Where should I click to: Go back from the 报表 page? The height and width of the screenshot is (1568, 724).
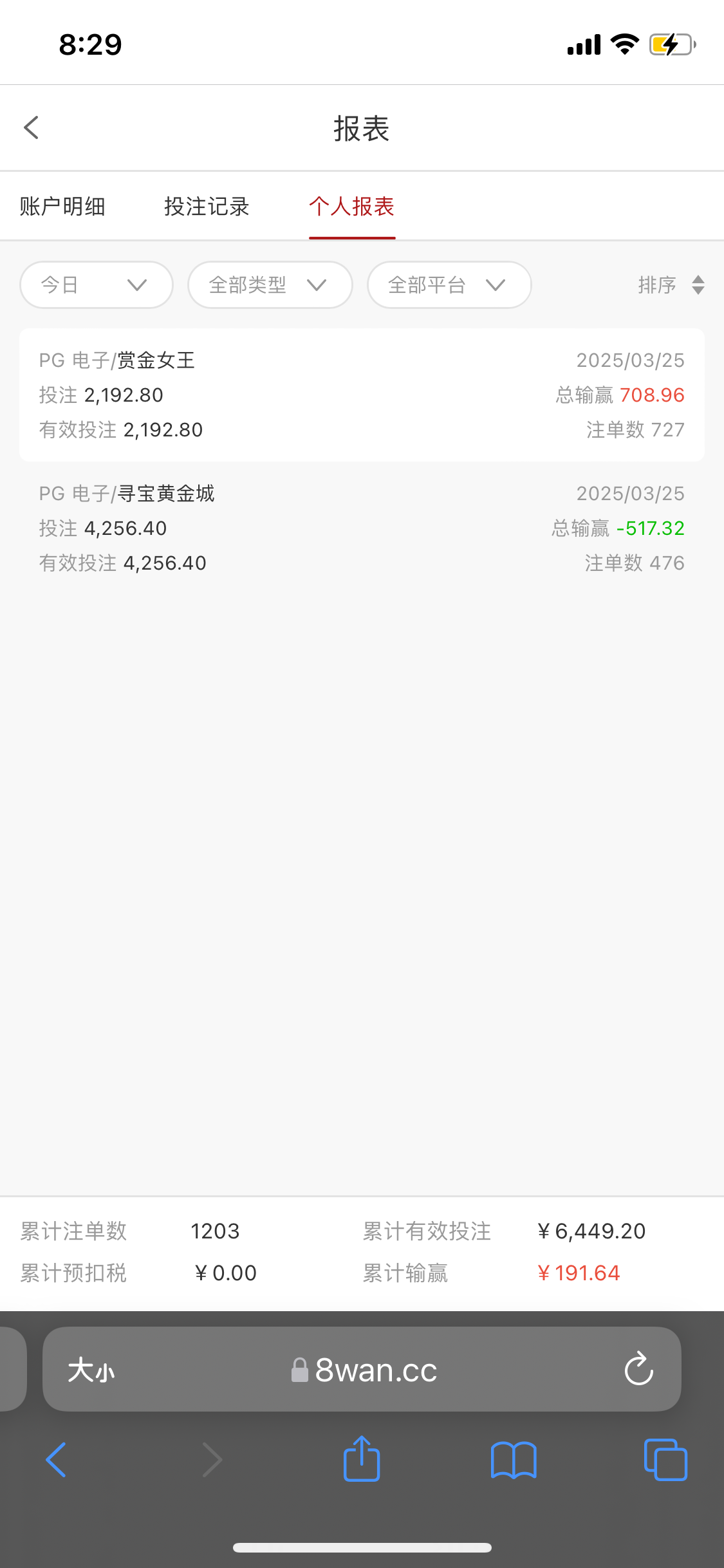tap(32, 127)
